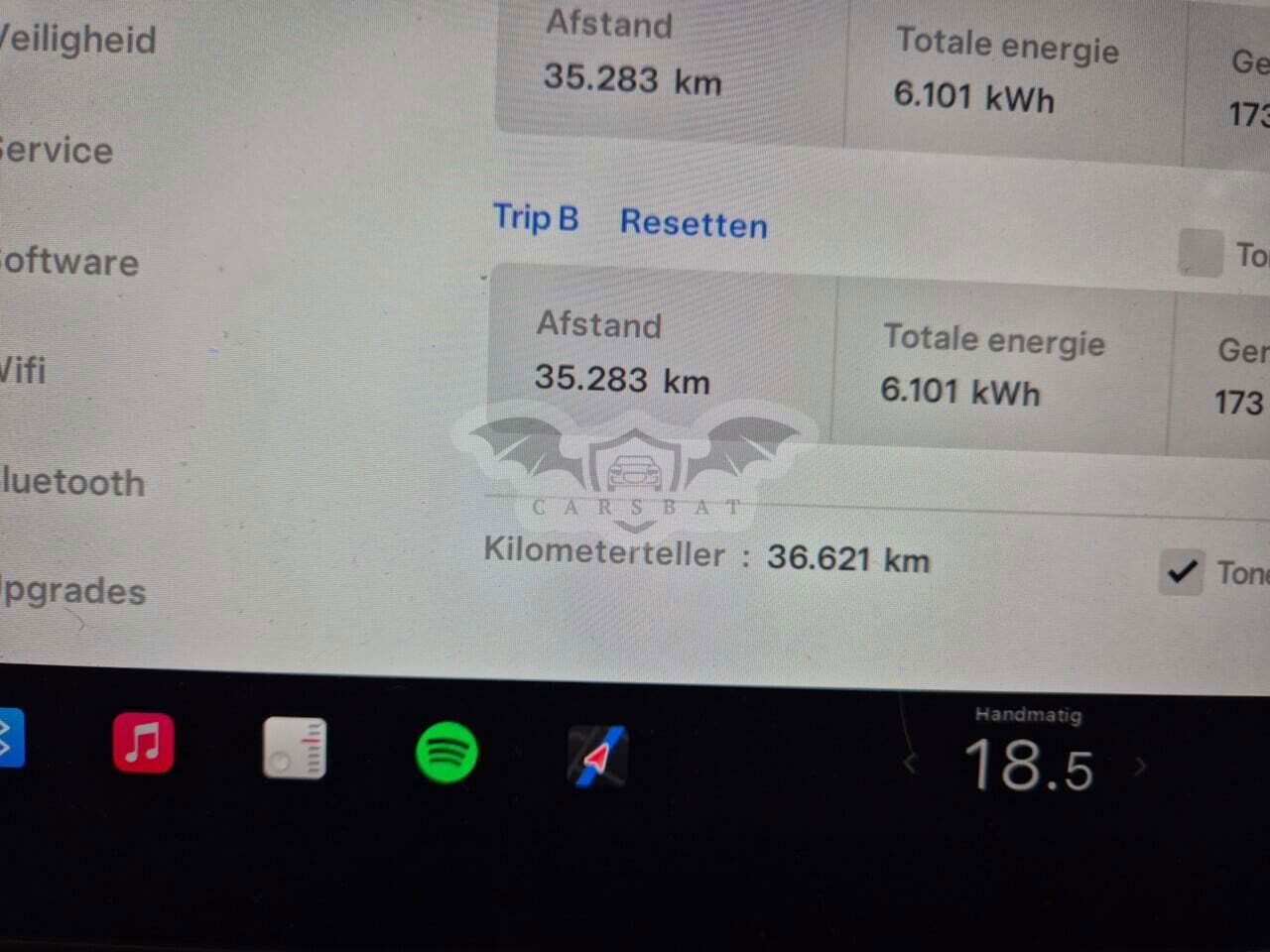The width and height of the screenshot is (1270, 952).
Task: Open climate controls via 18.5 temperature
Action: [x=1028, y=766]
